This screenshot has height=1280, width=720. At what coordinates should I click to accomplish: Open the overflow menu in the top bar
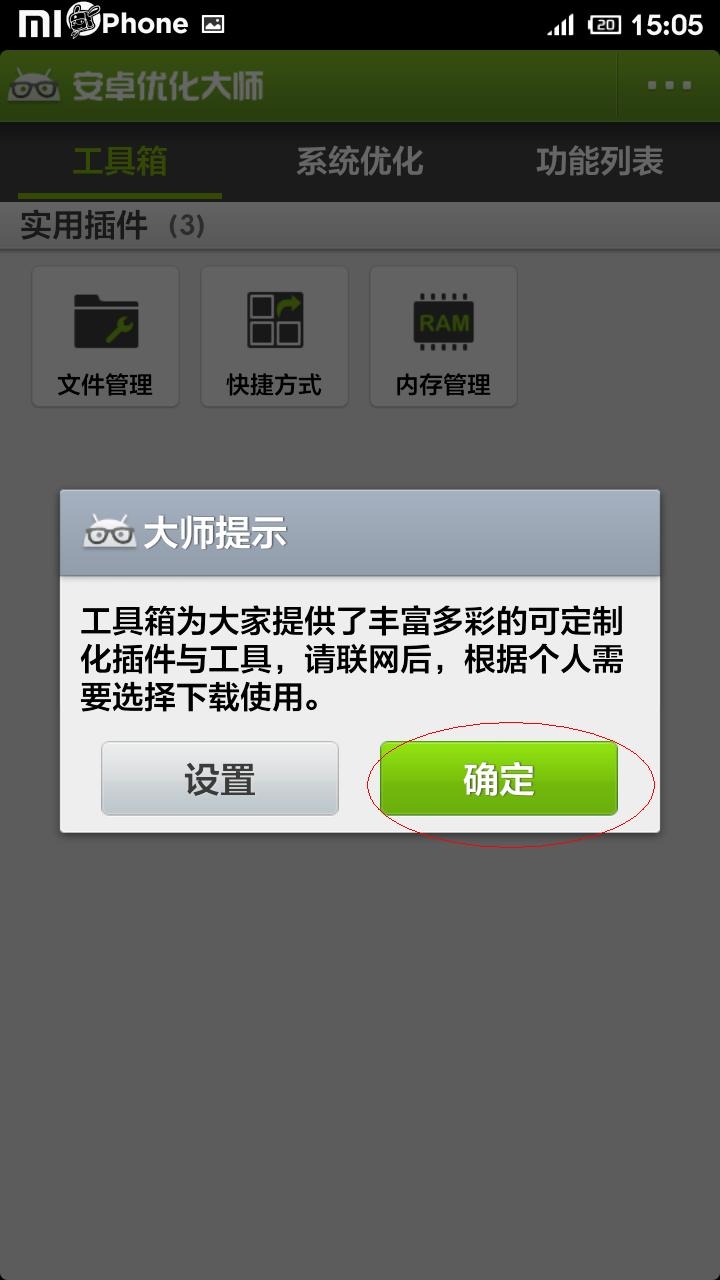click(669, 86)
